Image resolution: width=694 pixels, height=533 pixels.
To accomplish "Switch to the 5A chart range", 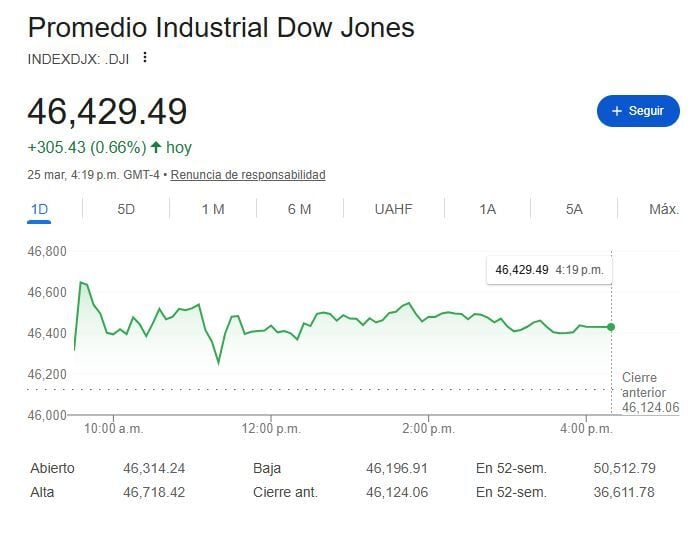I will (574, 209).
